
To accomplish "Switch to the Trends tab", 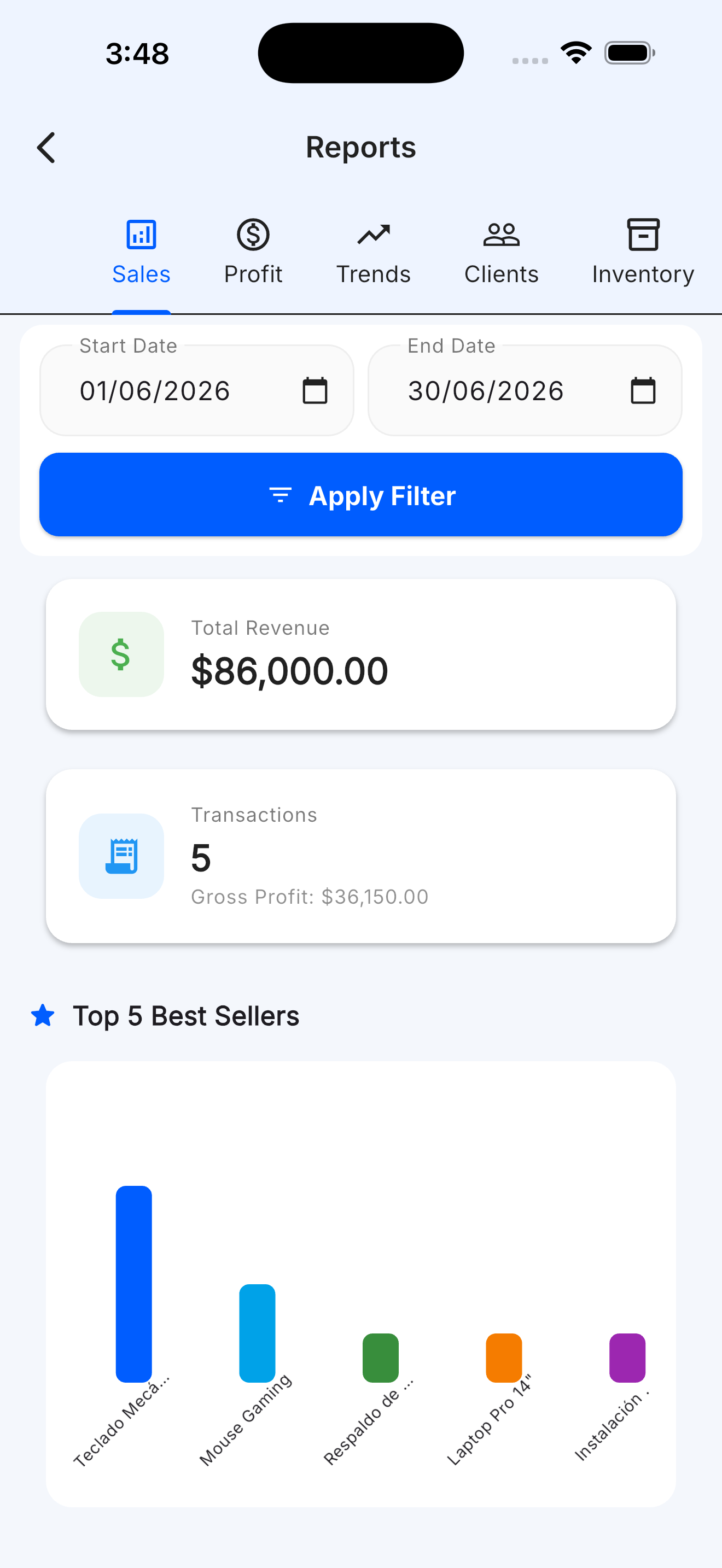I will pos(373,252).
